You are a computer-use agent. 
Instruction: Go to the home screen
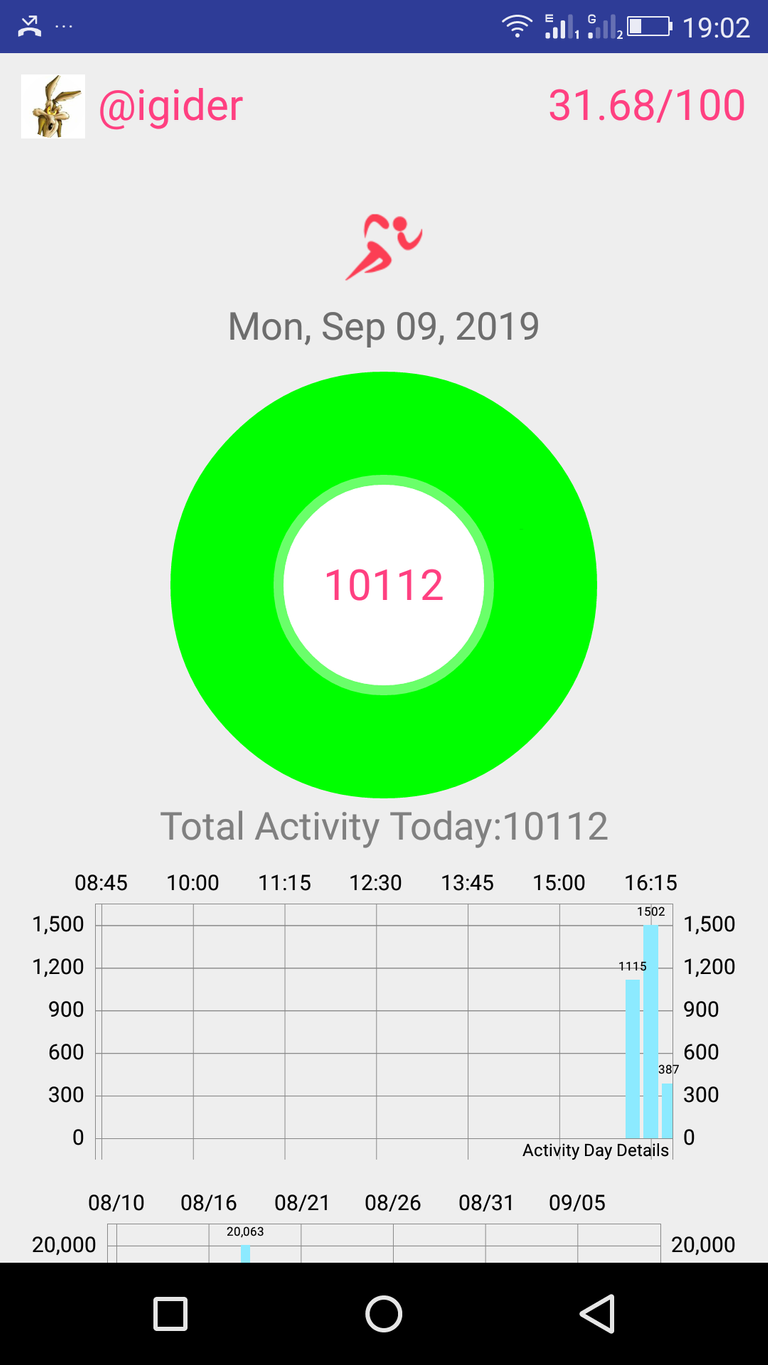[x=384, y=1313]
